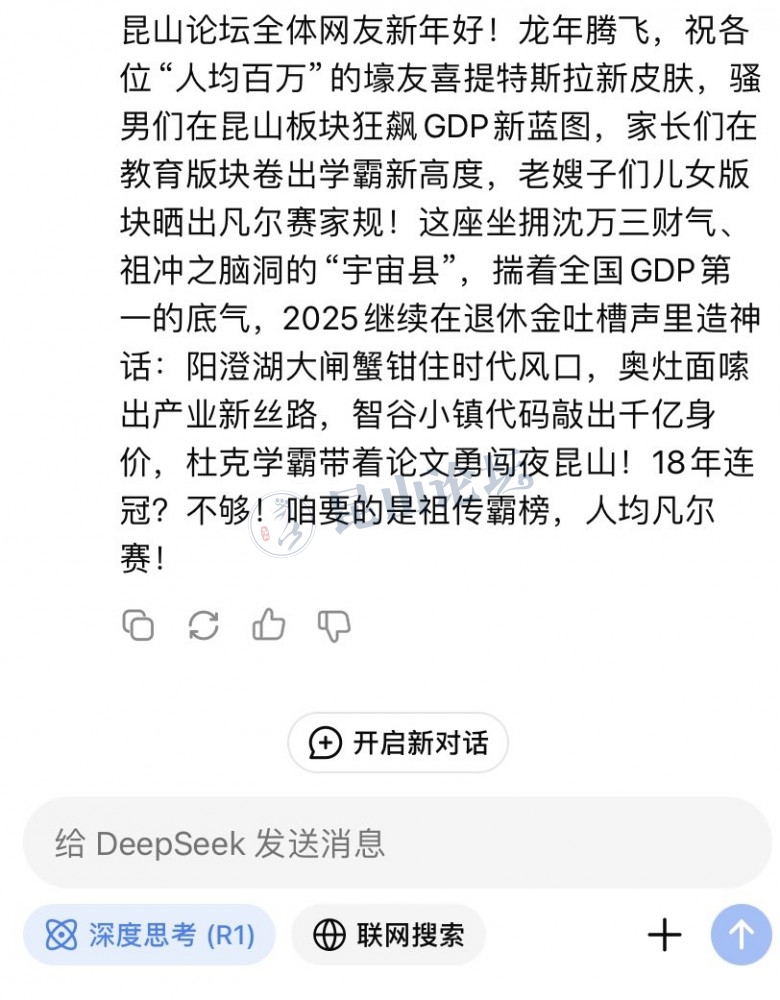Dislike this response with thumbs down
Image resolution: width=780 pixels, height=1000 pixels.
pyautogui.click(x=334, y=626)
